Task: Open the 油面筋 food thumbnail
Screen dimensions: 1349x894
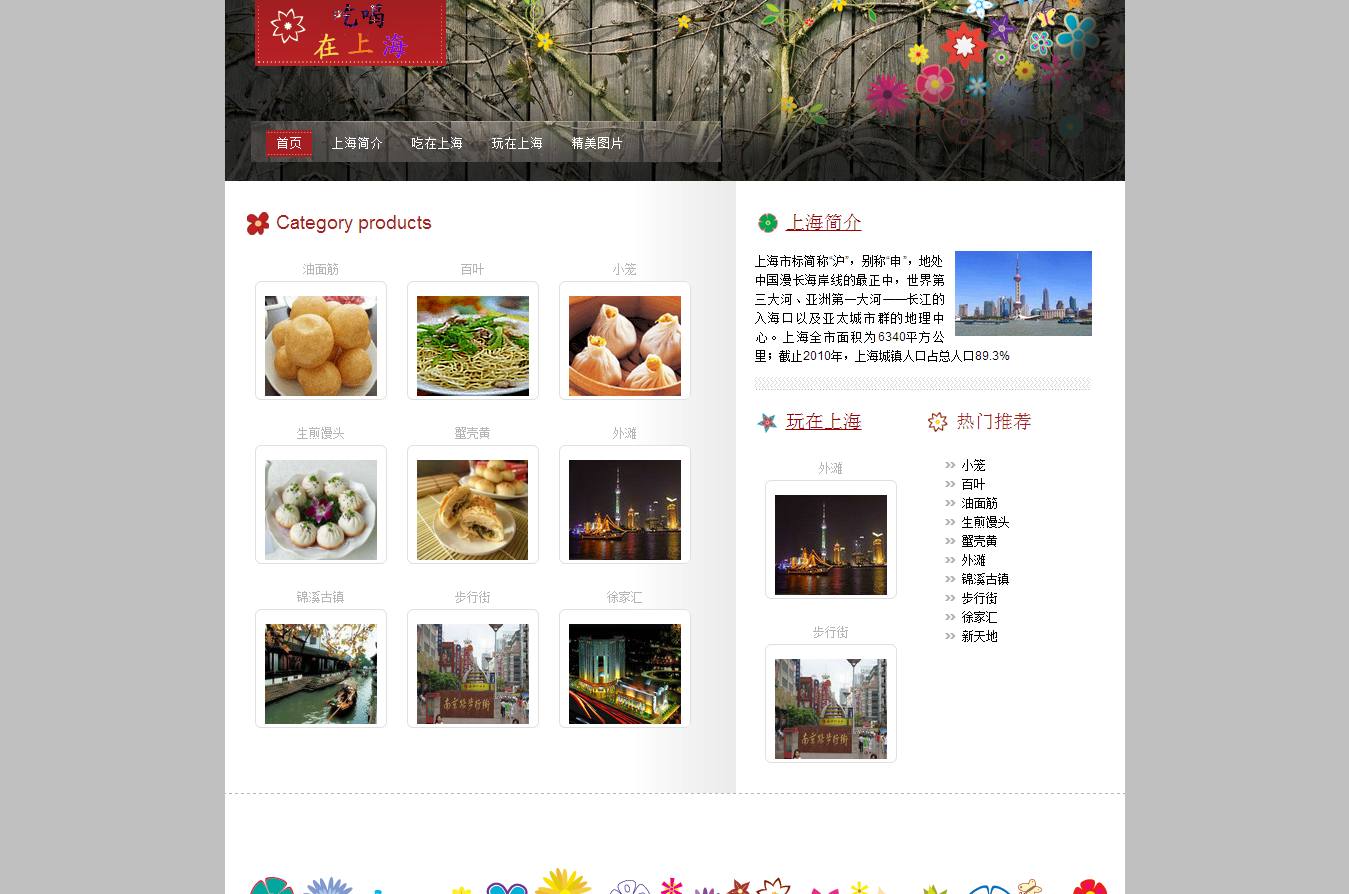Action: [321, 345]
